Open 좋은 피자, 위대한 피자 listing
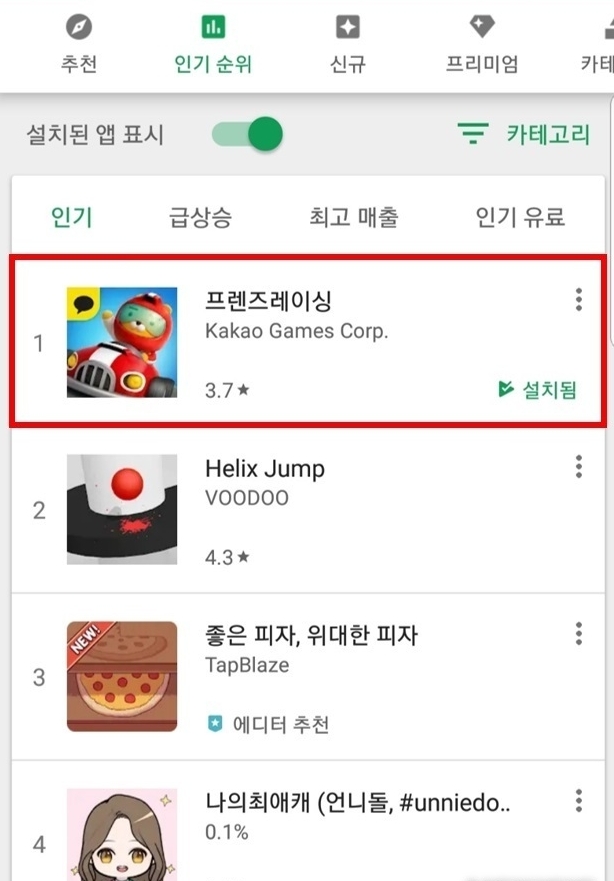614x881 pixels. pos(300,677)
